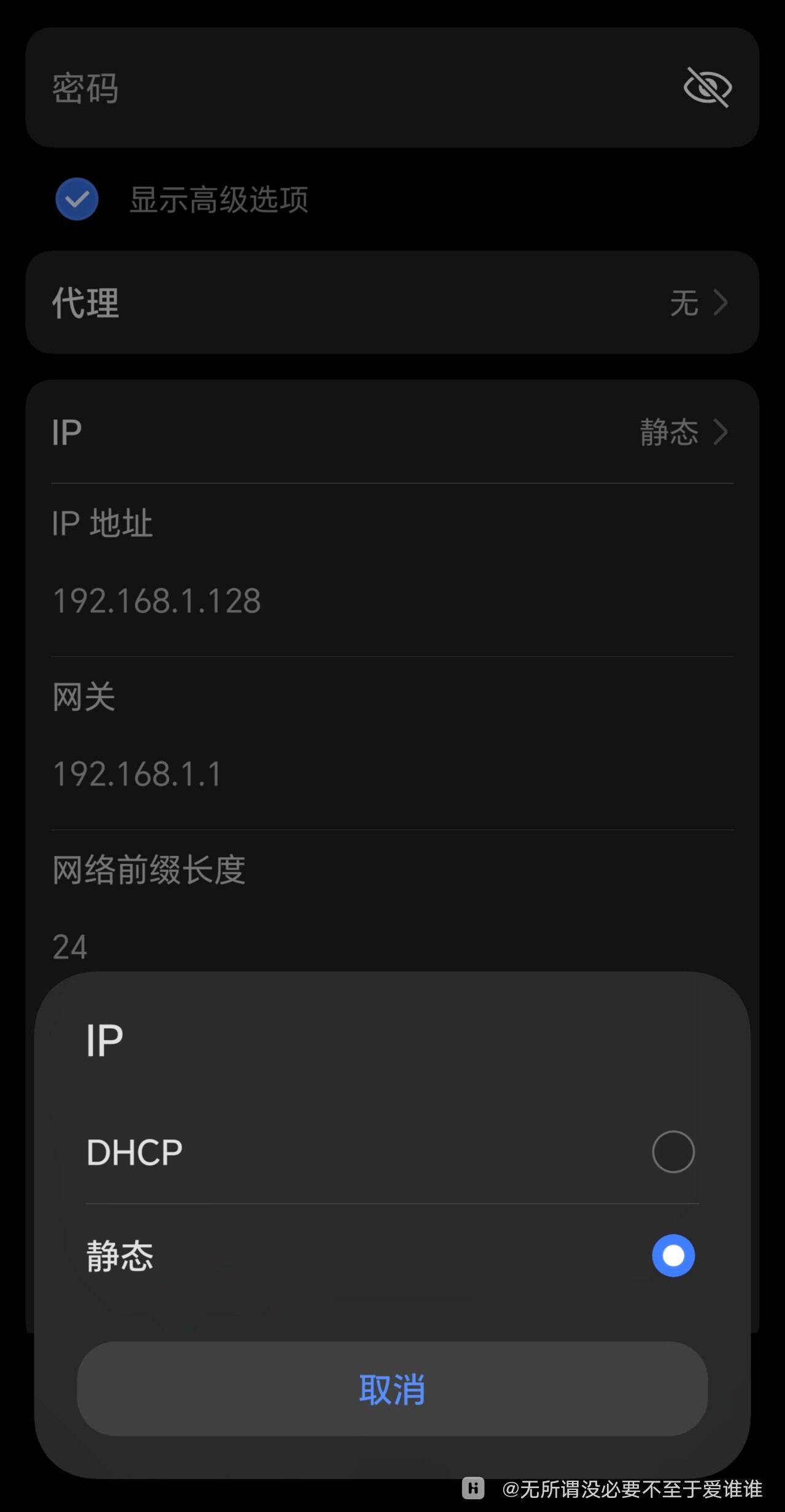This screenshot has width=785, height=1512.
Task: Select the filled radio circle next to 静态
Action: tap(673, 1255)
